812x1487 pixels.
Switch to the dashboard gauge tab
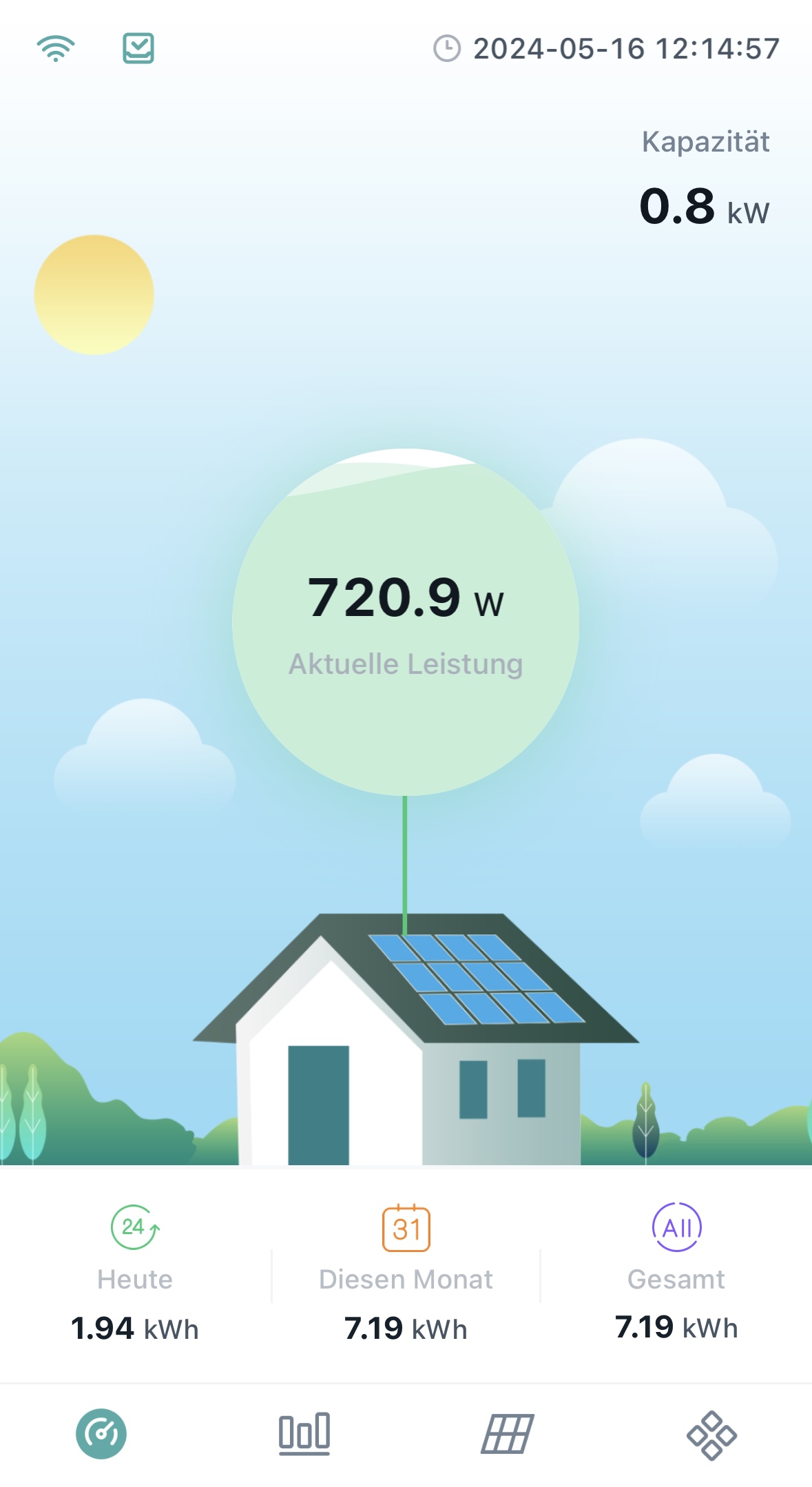[x=101, y=1434]
